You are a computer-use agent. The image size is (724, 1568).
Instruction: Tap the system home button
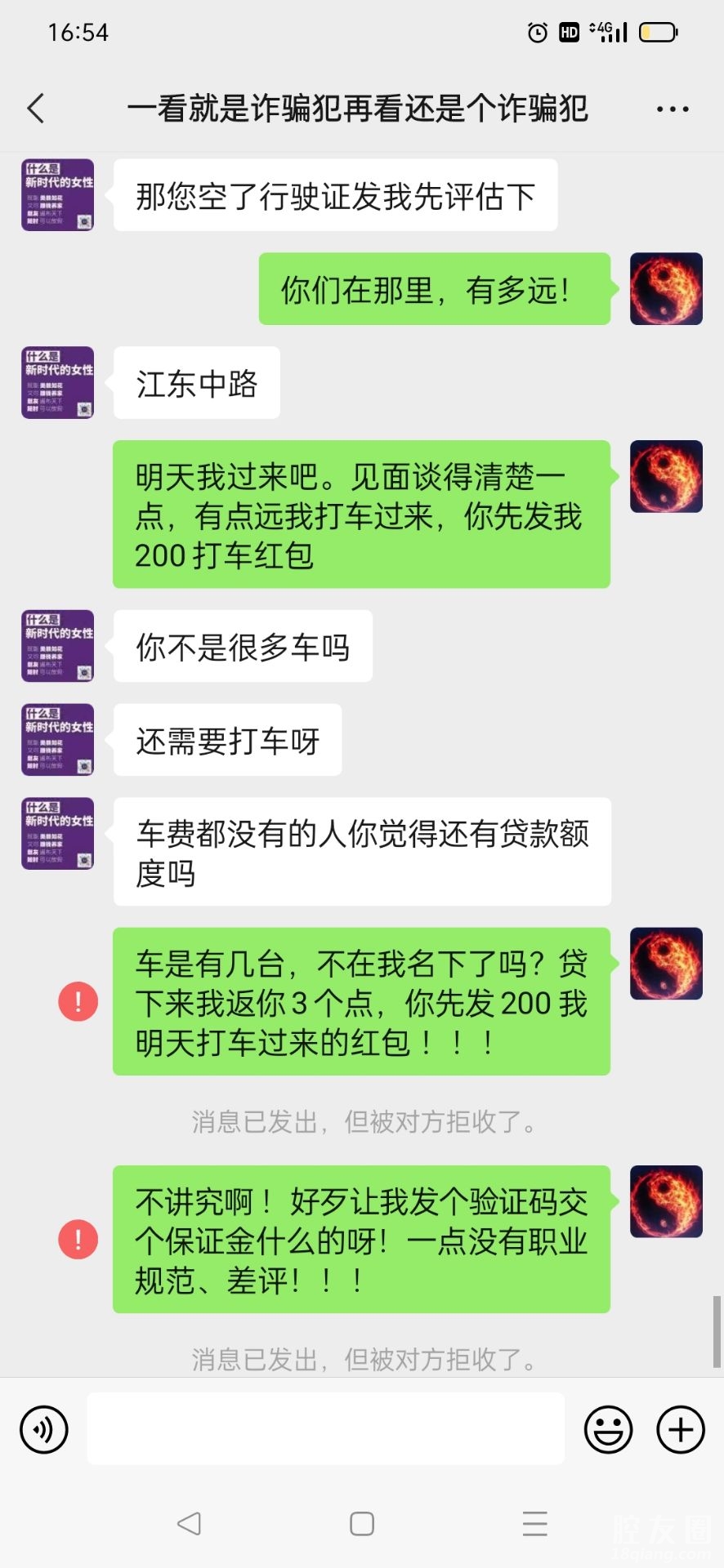tap(362, 1523)
